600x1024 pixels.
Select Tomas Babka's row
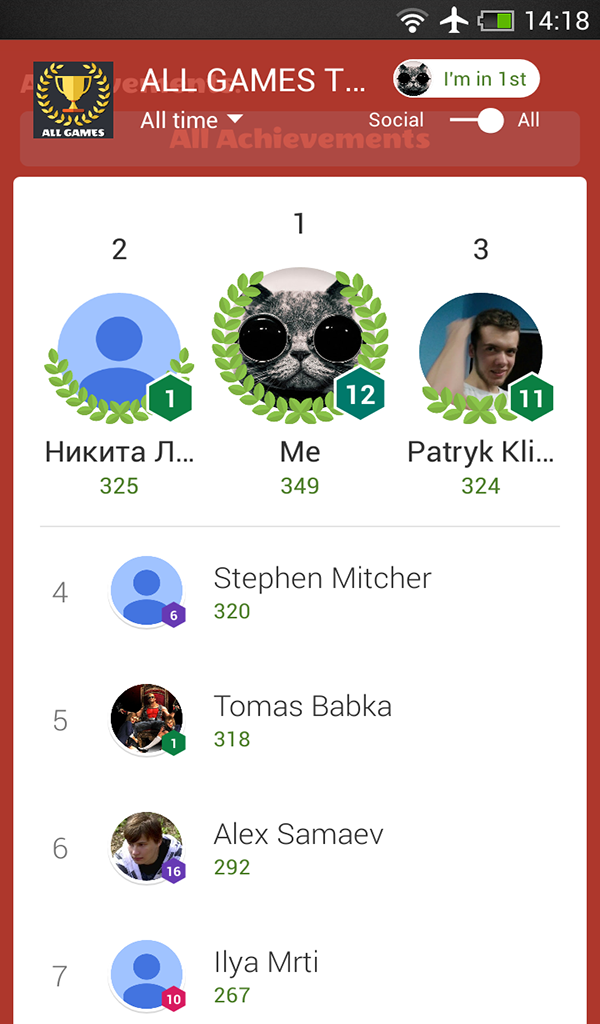(x=300, y=721)
